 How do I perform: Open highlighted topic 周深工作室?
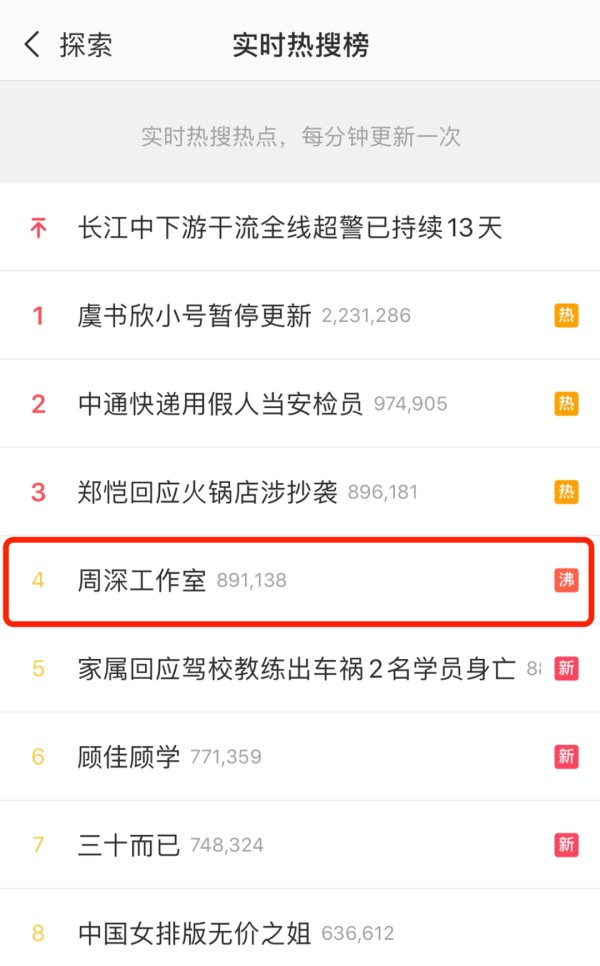pos(300,580)
